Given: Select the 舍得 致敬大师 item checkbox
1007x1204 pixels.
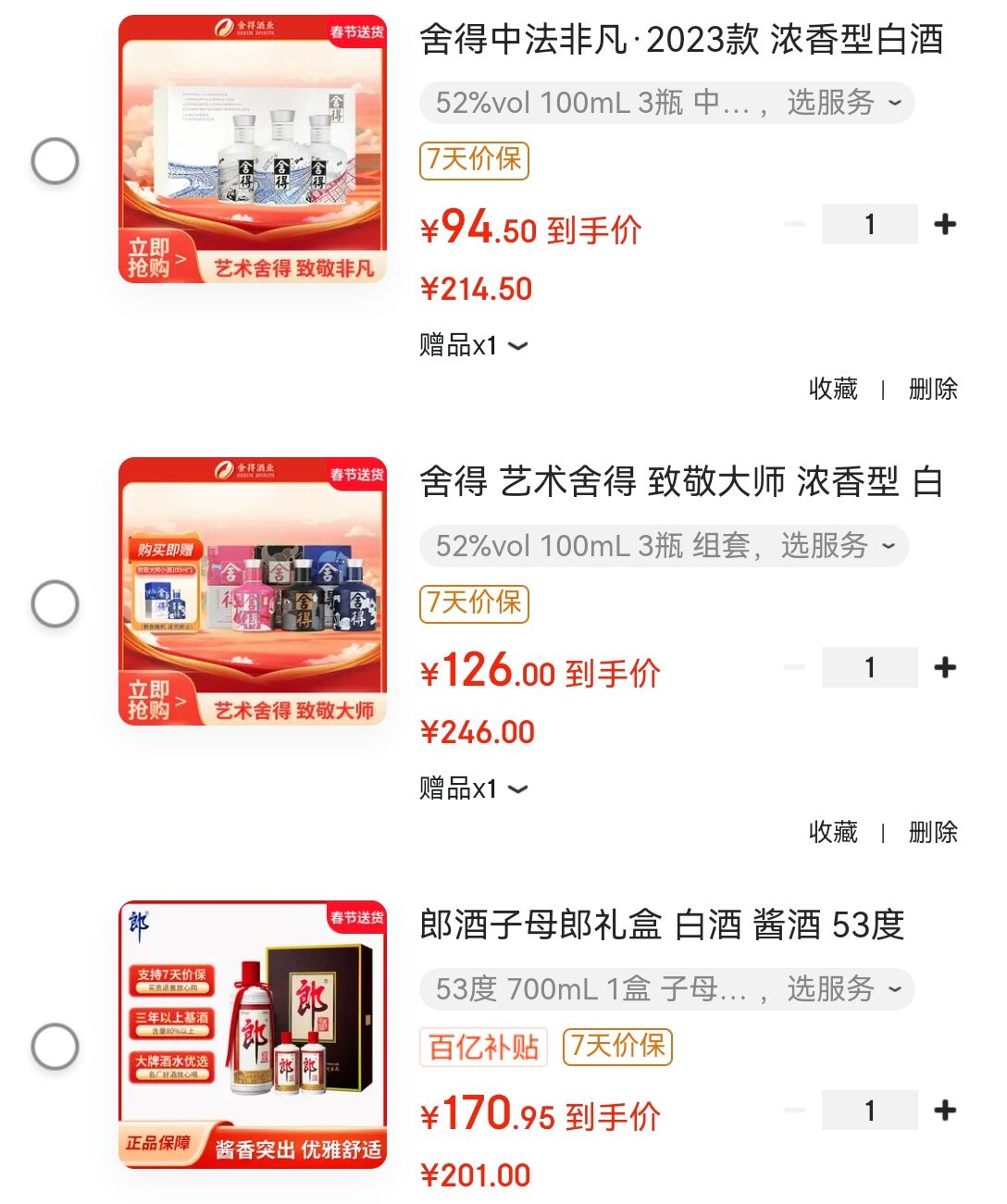Looking at the screenshot, I should tap(56, 604).
